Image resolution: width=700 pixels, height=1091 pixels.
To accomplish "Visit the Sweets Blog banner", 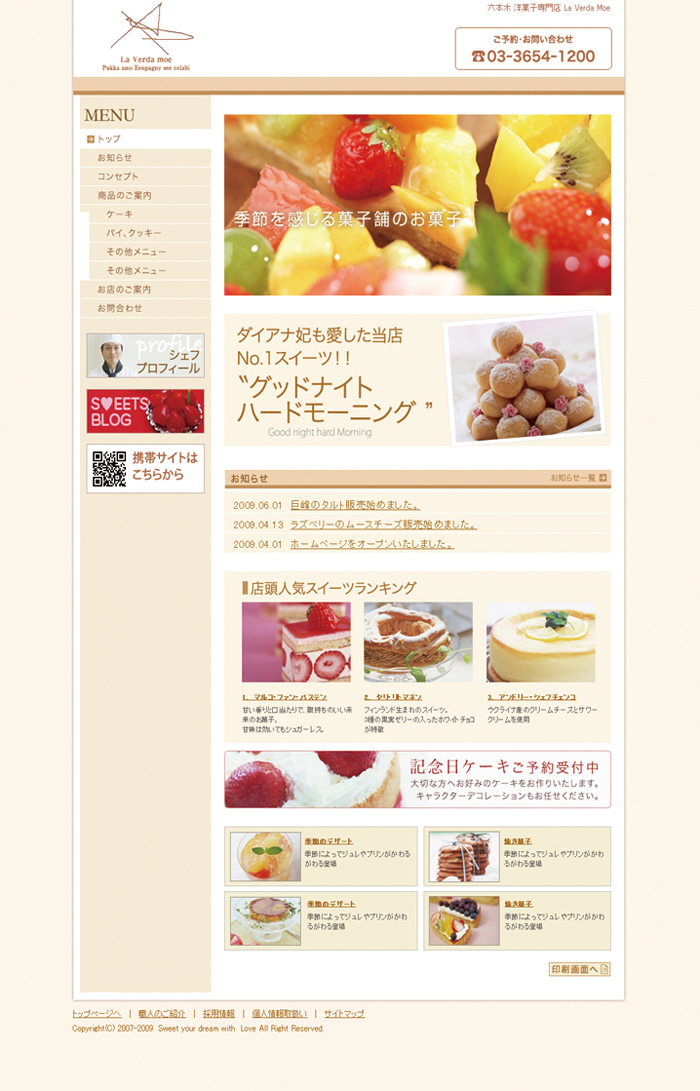I will coord(145,411).
